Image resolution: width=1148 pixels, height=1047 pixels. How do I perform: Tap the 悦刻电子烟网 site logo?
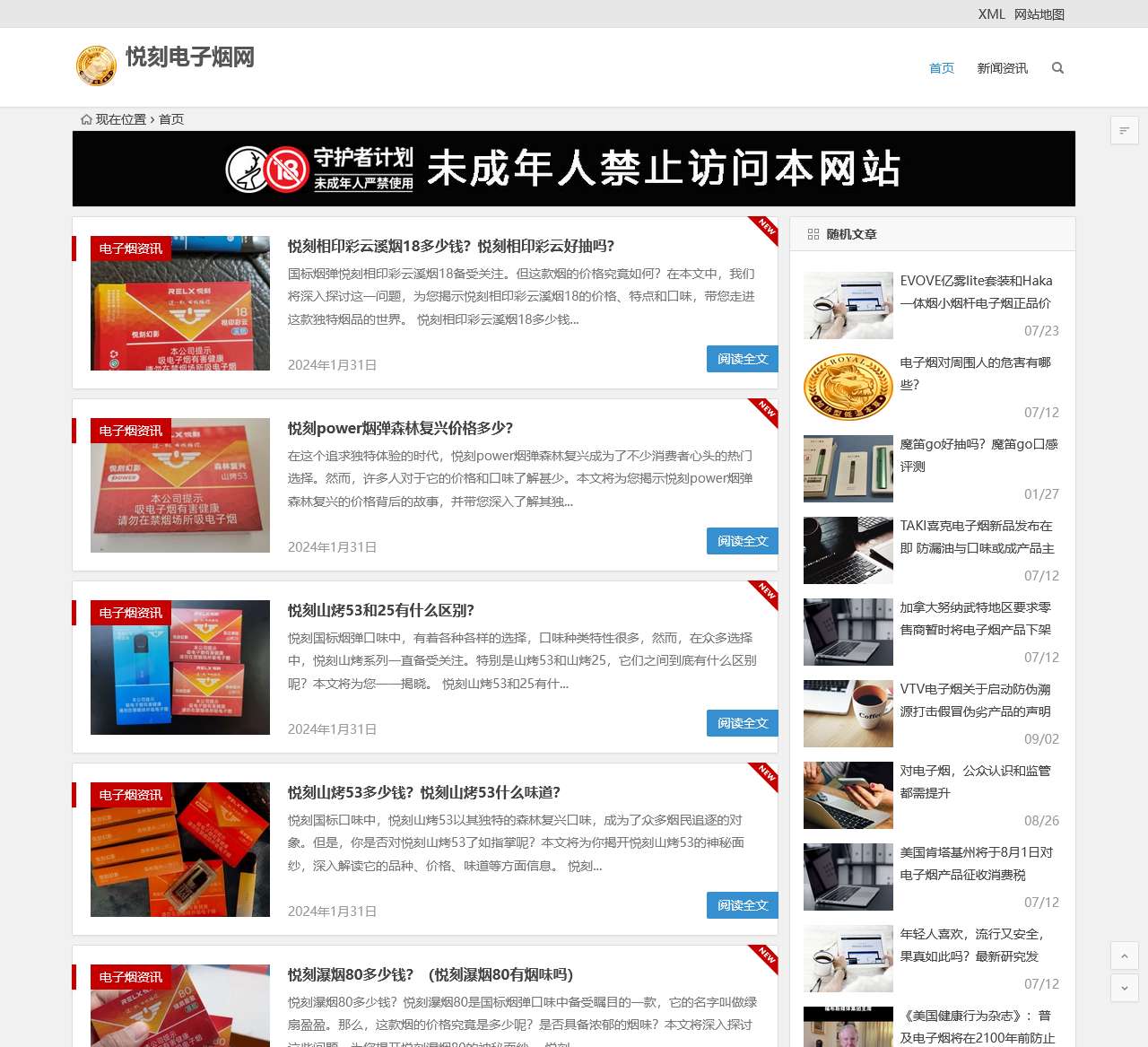(x=166, y=65)
